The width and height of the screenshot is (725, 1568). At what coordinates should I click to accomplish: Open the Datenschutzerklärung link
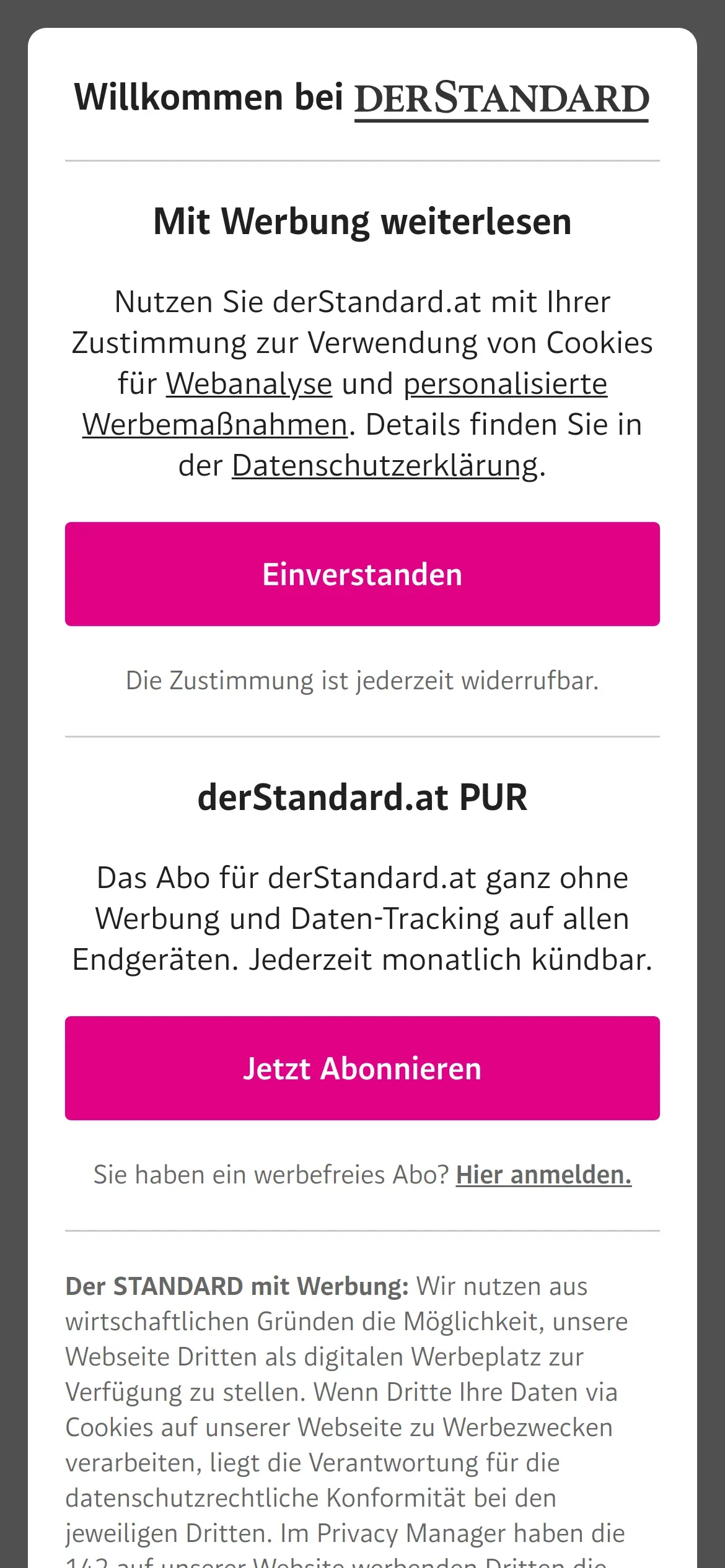click(385, 466)
